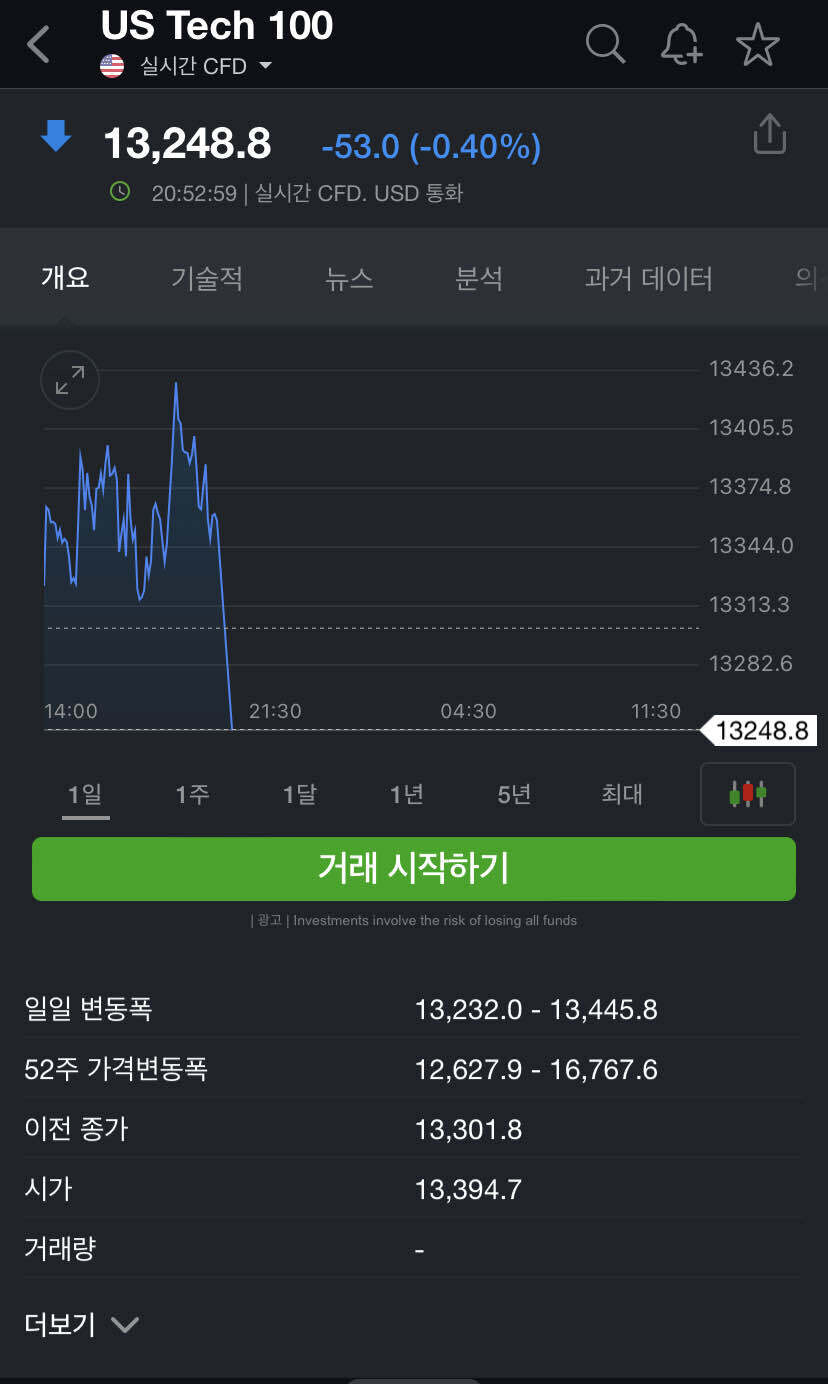Open the 과거 데이터 tab
The height and width of the screenshot is (1384, 828).
coord(648,279)
